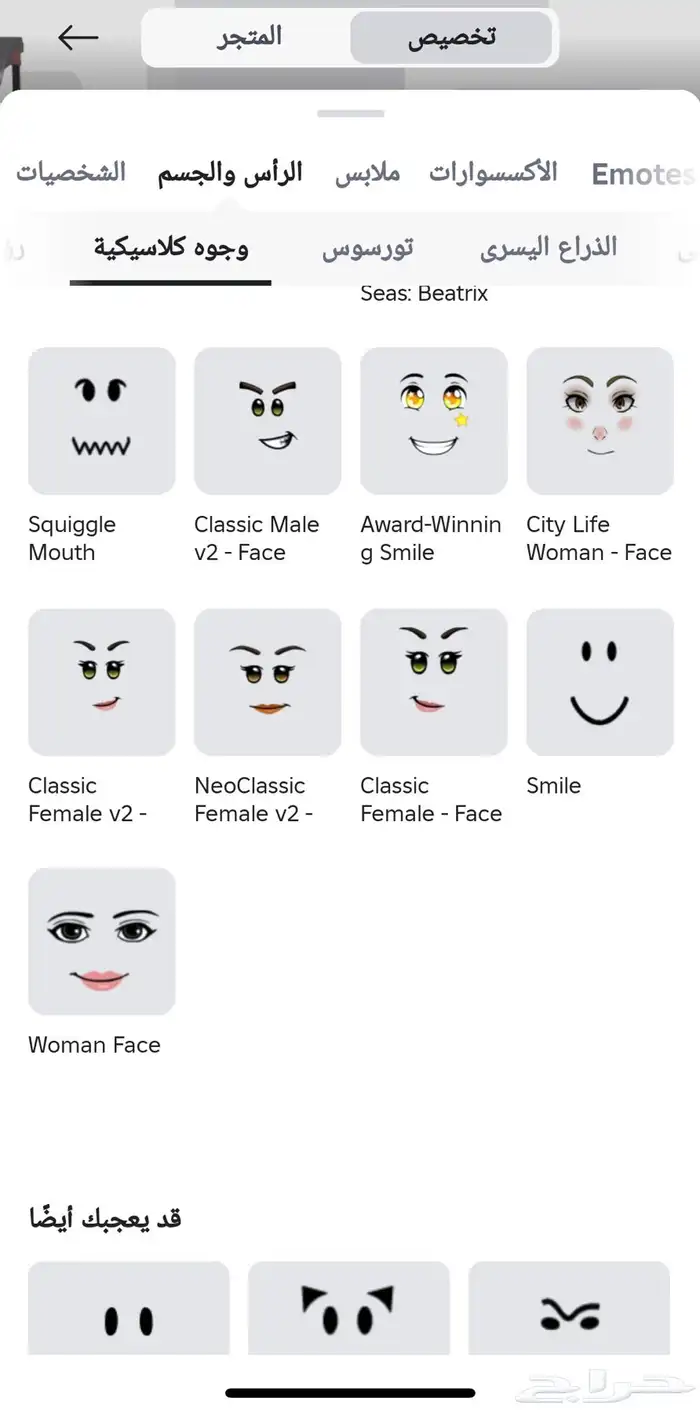This screenshot has height=1413, width=700.
Task: Open the الشخصيات category
Action: coord(71,172)
